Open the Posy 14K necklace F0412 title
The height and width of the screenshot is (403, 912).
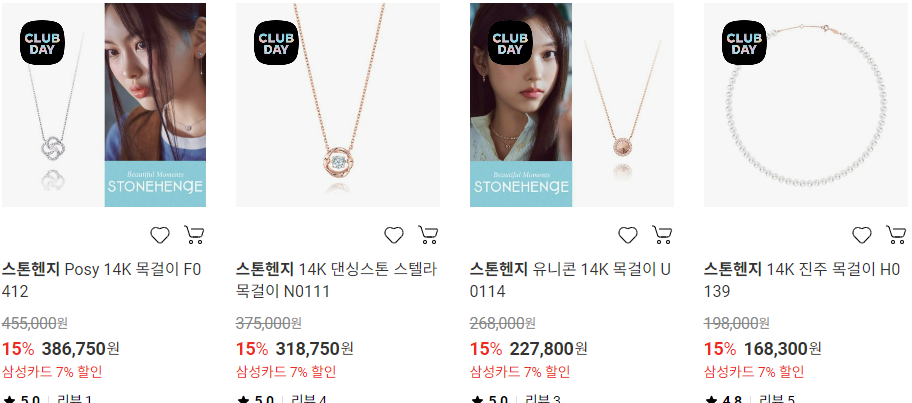[101, 280]
